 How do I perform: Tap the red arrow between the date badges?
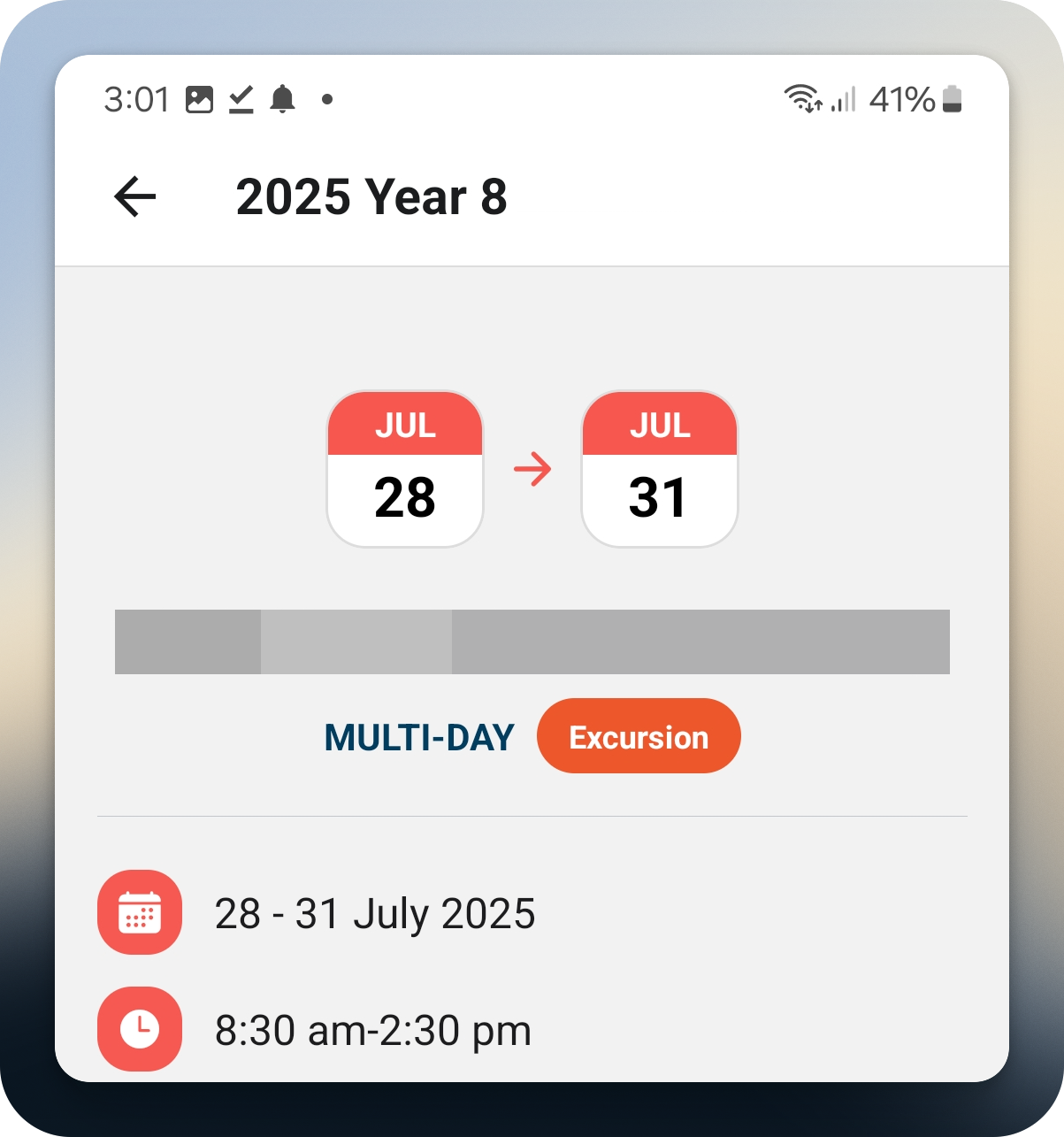tap(532, 468)
